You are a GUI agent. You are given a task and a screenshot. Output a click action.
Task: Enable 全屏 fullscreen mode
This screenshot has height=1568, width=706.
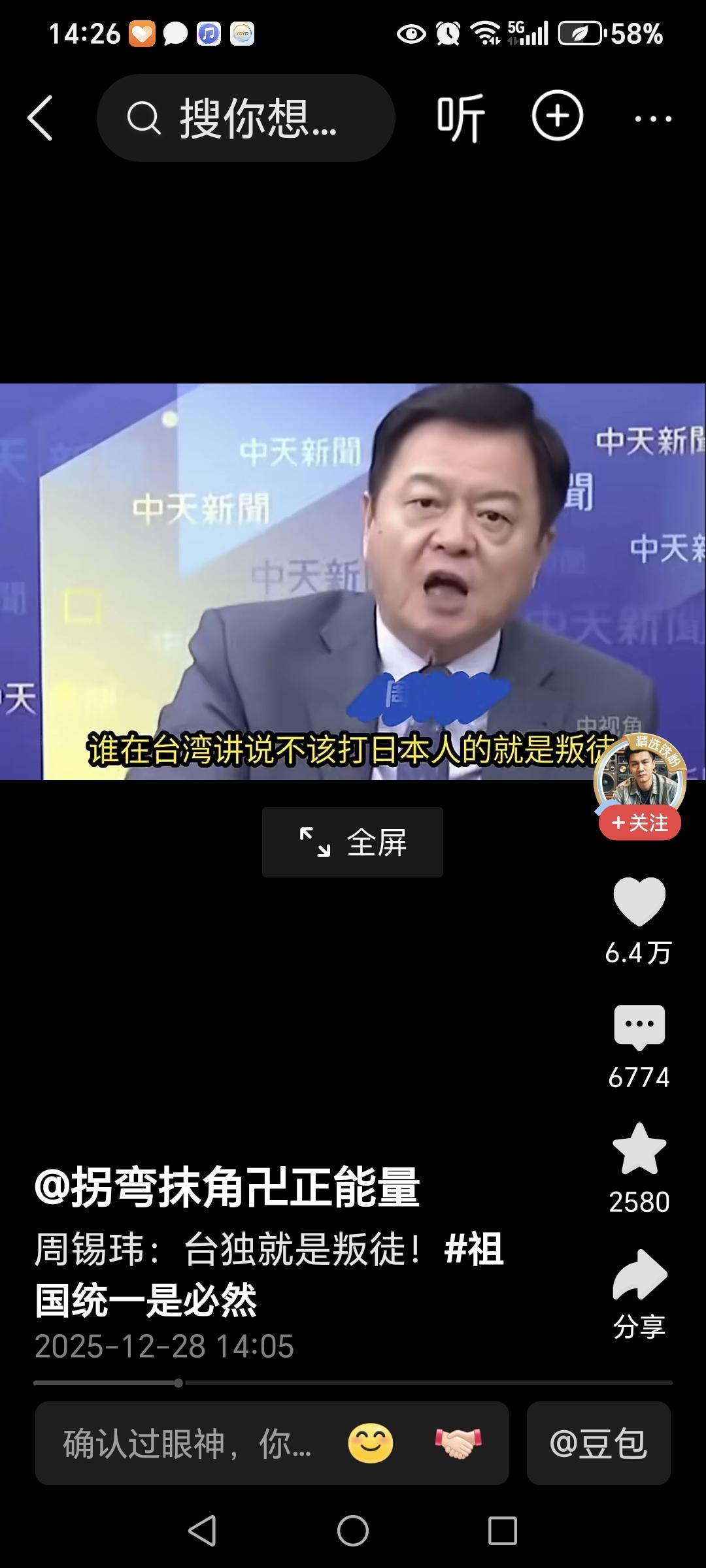coord(352,842)
